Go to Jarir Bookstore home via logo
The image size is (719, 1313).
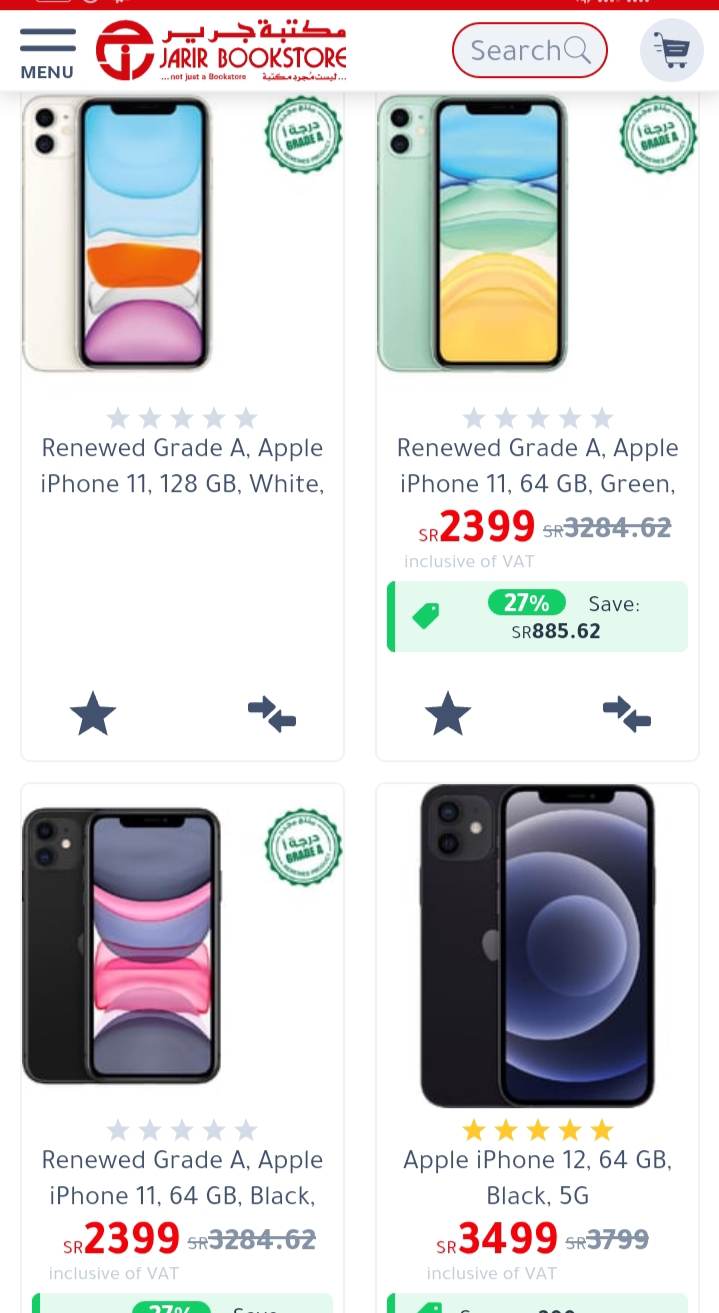pos(221,50)
